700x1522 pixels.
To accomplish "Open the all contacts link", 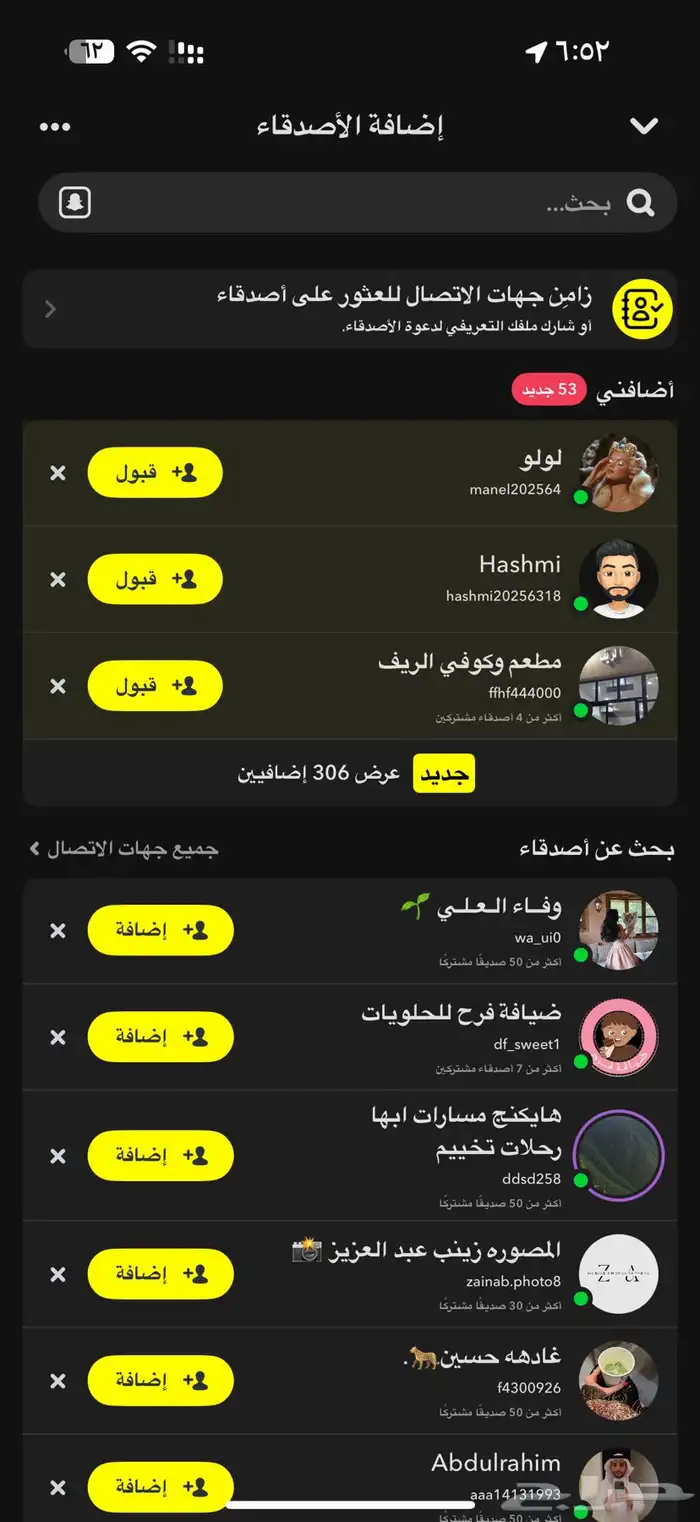I will click(125, 849).
